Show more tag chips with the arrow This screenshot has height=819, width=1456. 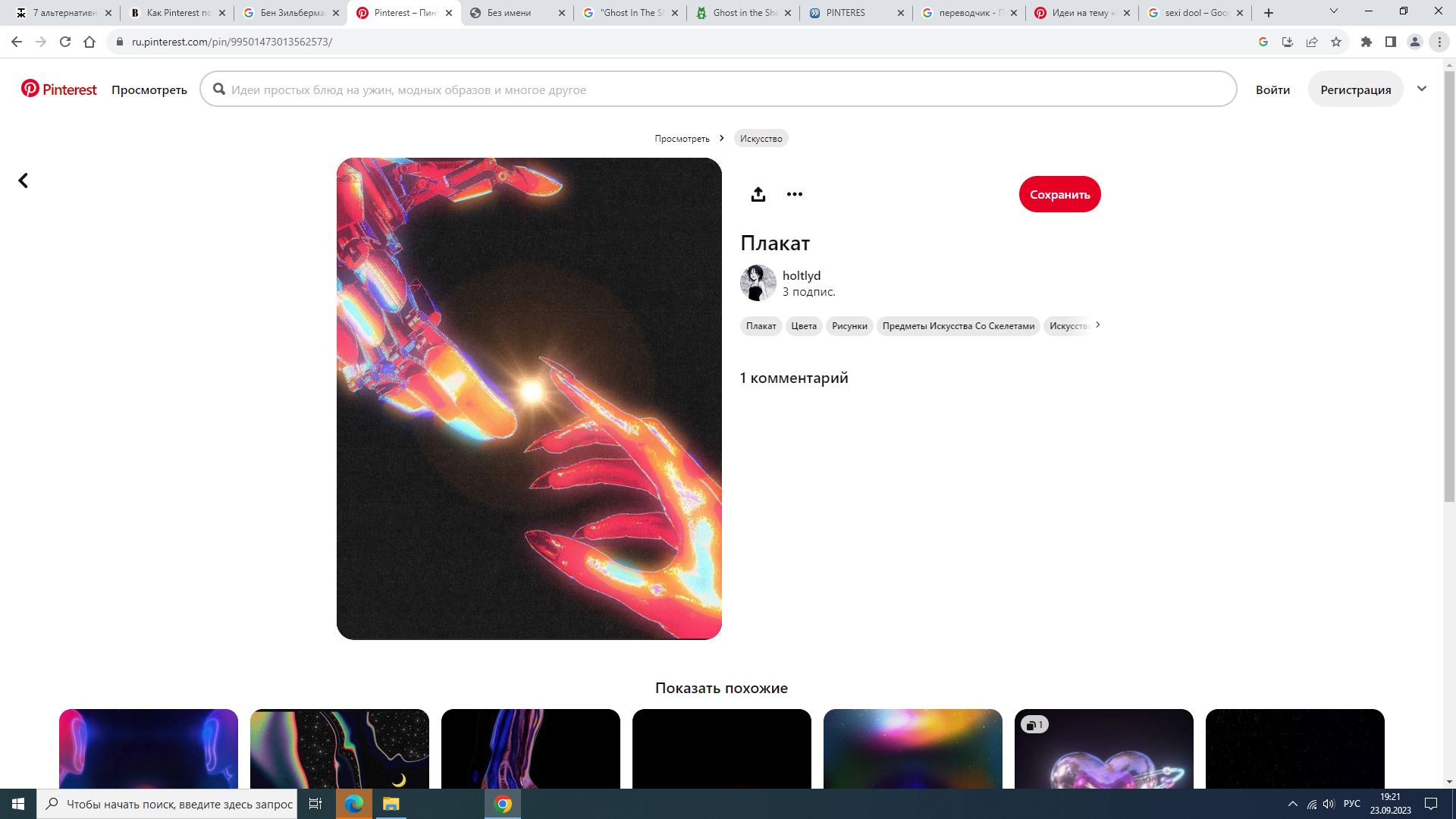pyautogui.click(x=1097, y=325)
